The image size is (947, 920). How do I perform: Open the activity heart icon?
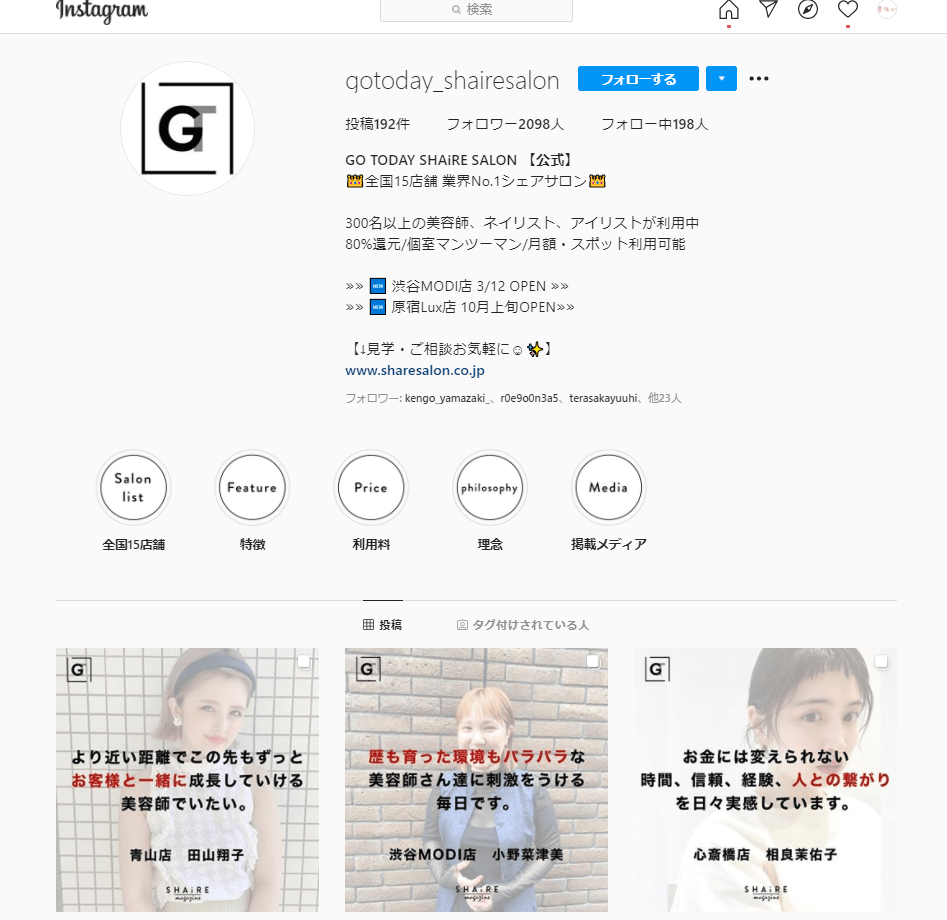(x=848, y=10)
